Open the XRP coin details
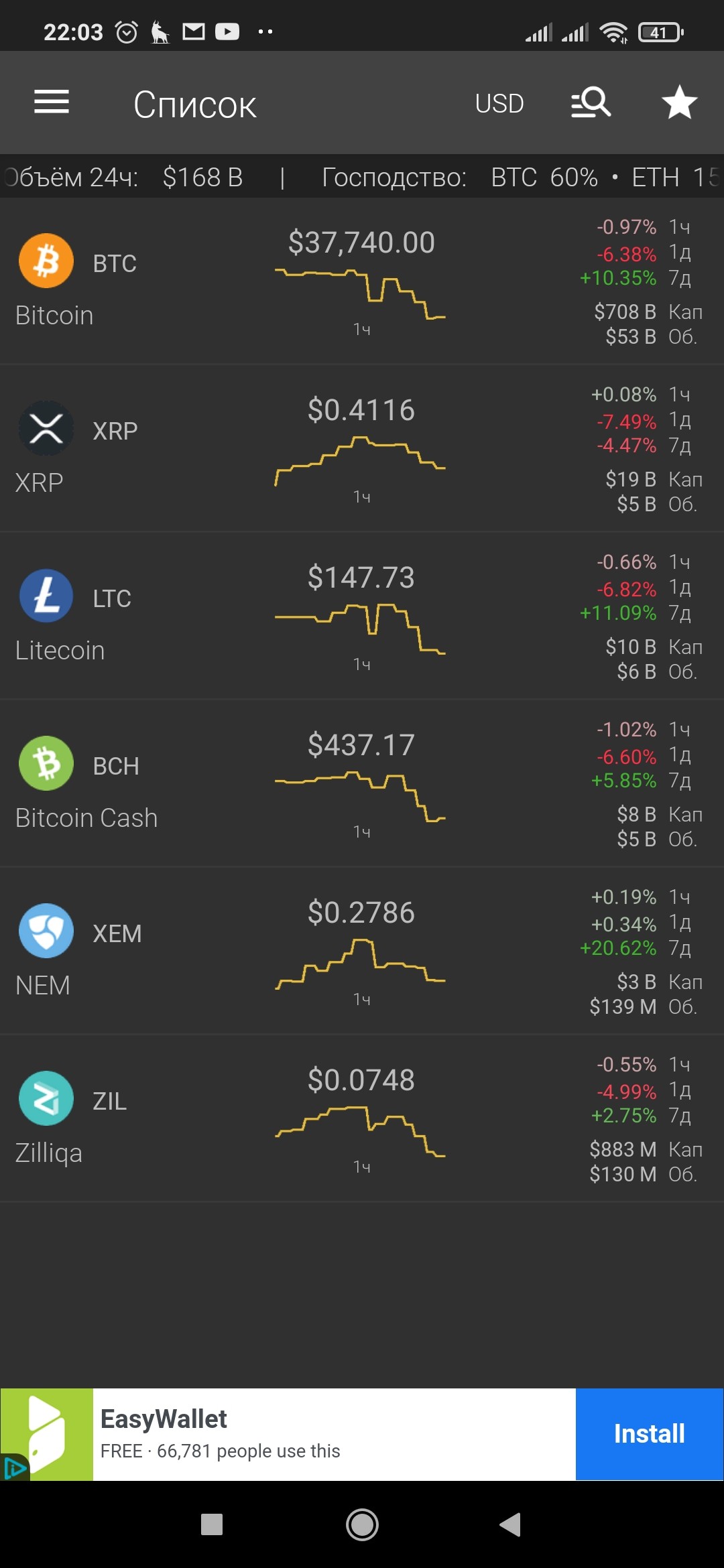Viewport: 724px width, 1568px height. point(362,449)
